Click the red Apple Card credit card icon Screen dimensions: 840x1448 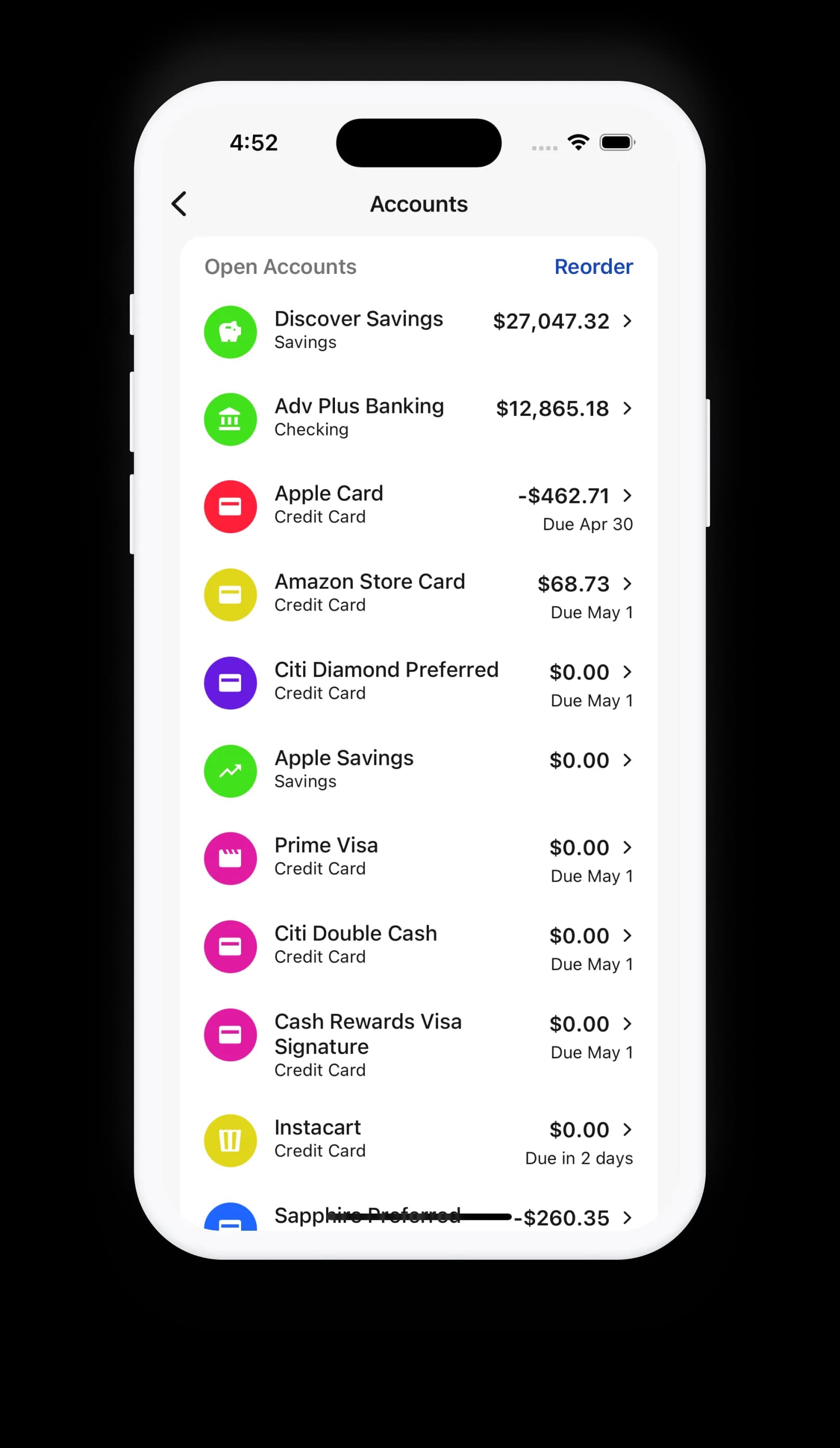tap(230, 506)
